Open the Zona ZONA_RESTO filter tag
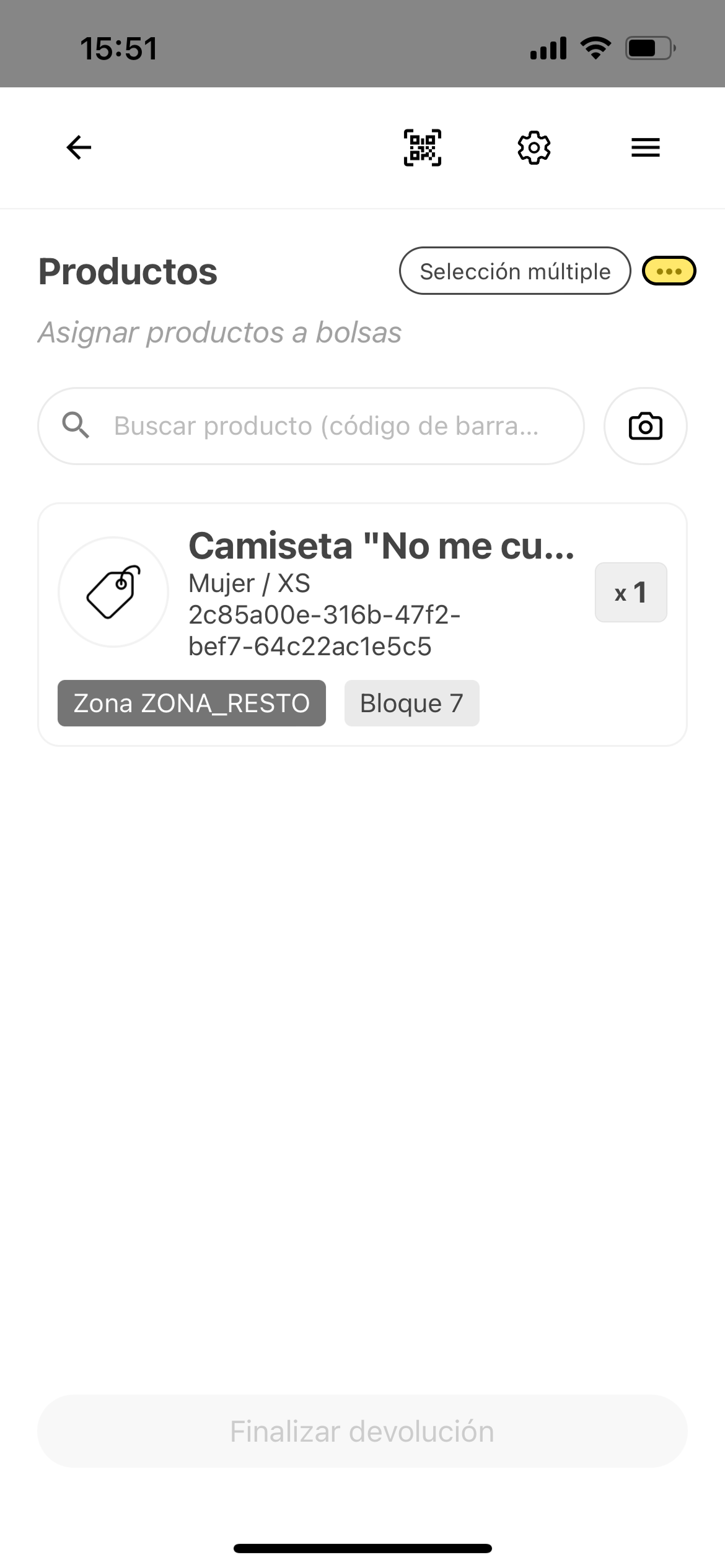The width and height of the screenshot is (725, 1568). tap(191, 703)
